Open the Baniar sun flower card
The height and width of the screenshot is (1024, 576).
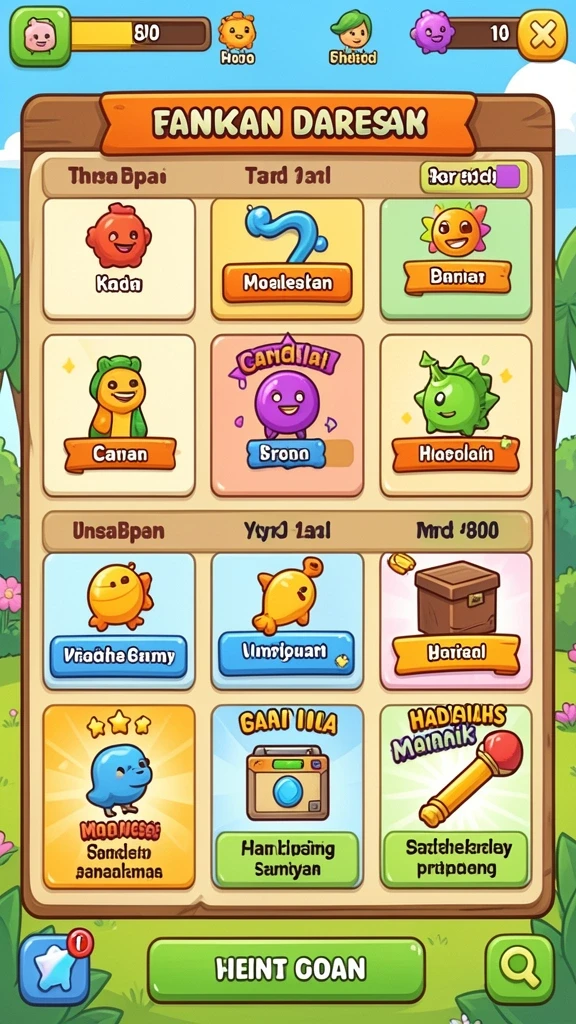pyautogui.click(x=456, y=259)
